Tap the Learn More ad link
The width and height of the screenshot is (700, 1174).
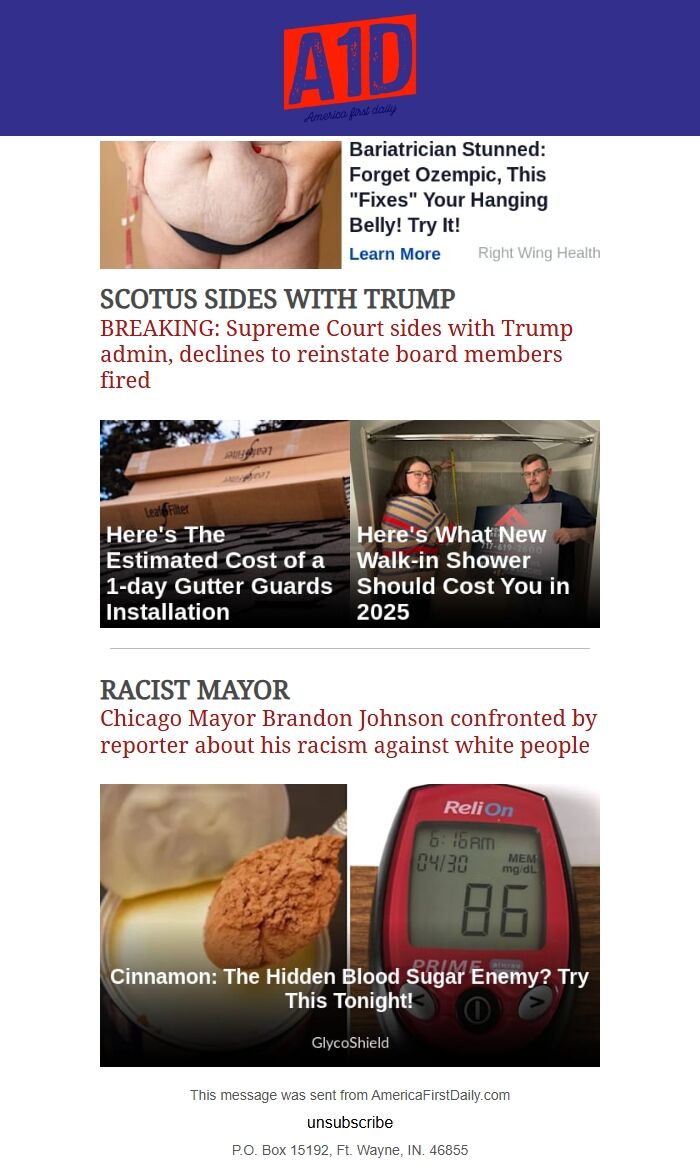pyautogui.click(x=394, y=254)
